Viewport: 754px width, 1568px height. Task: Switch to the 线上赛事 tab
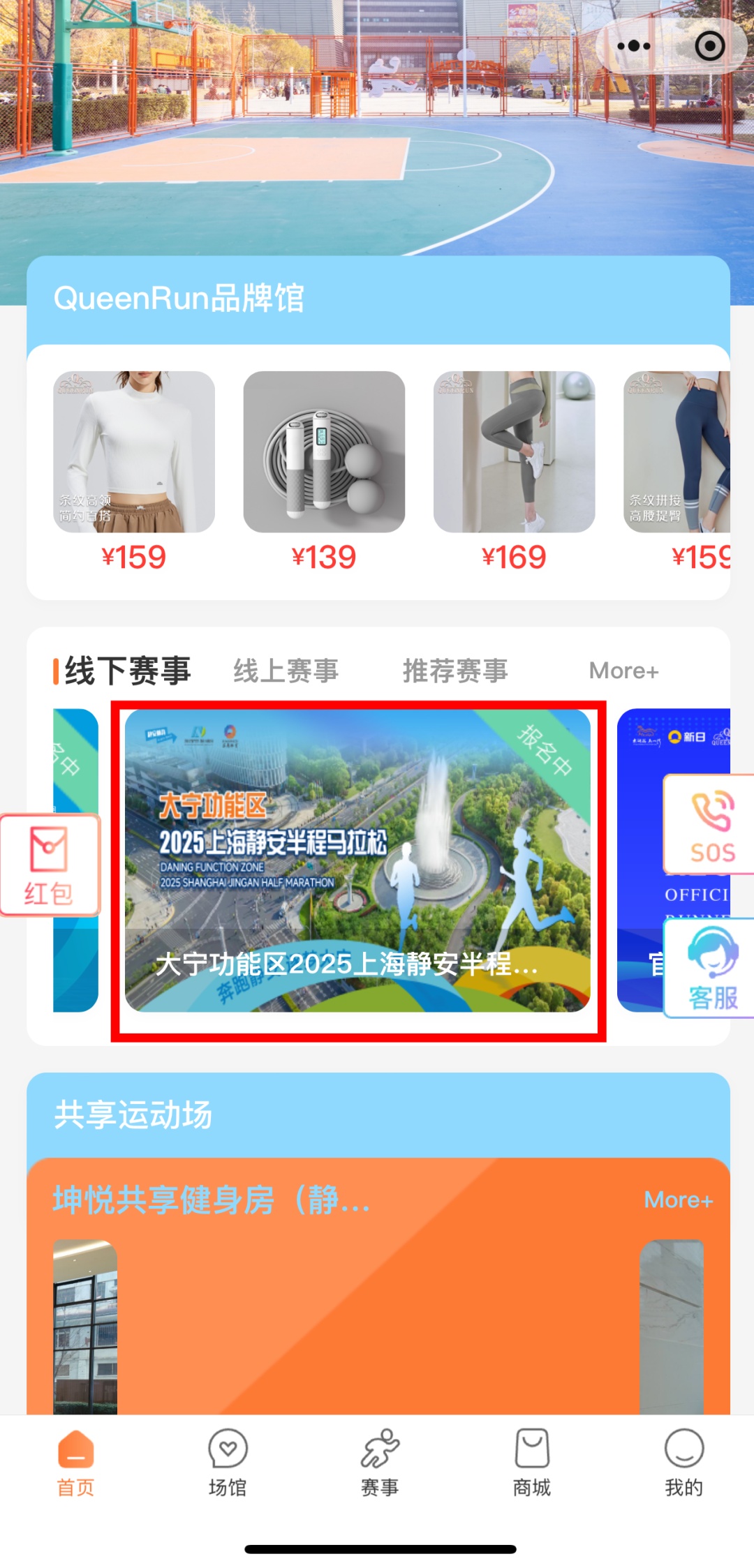[286, 671]
